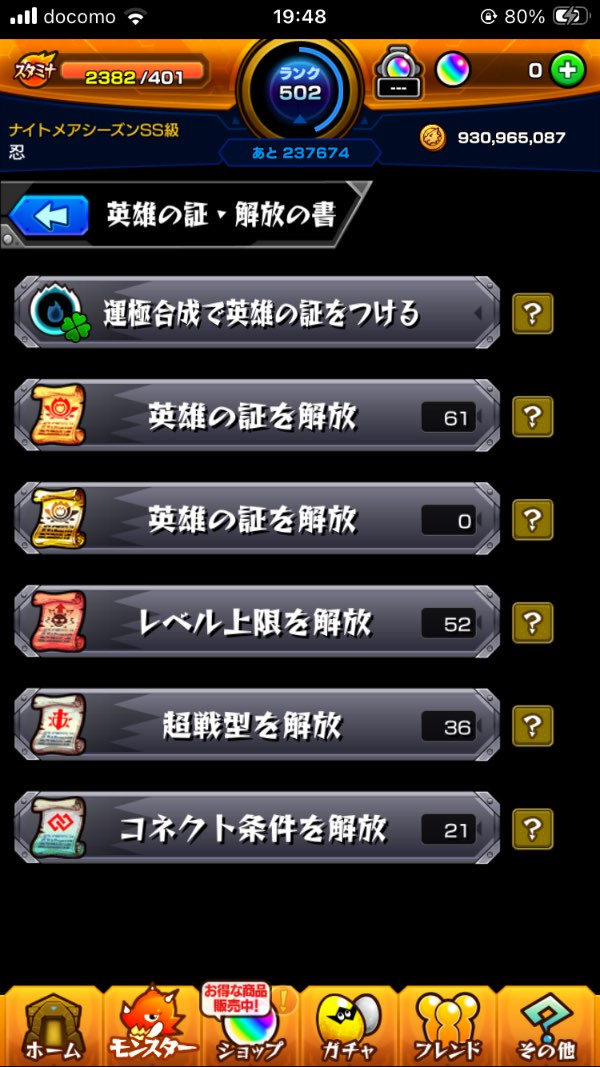
Task: View help for レベル上限を解放
Action: click(532, 623)
